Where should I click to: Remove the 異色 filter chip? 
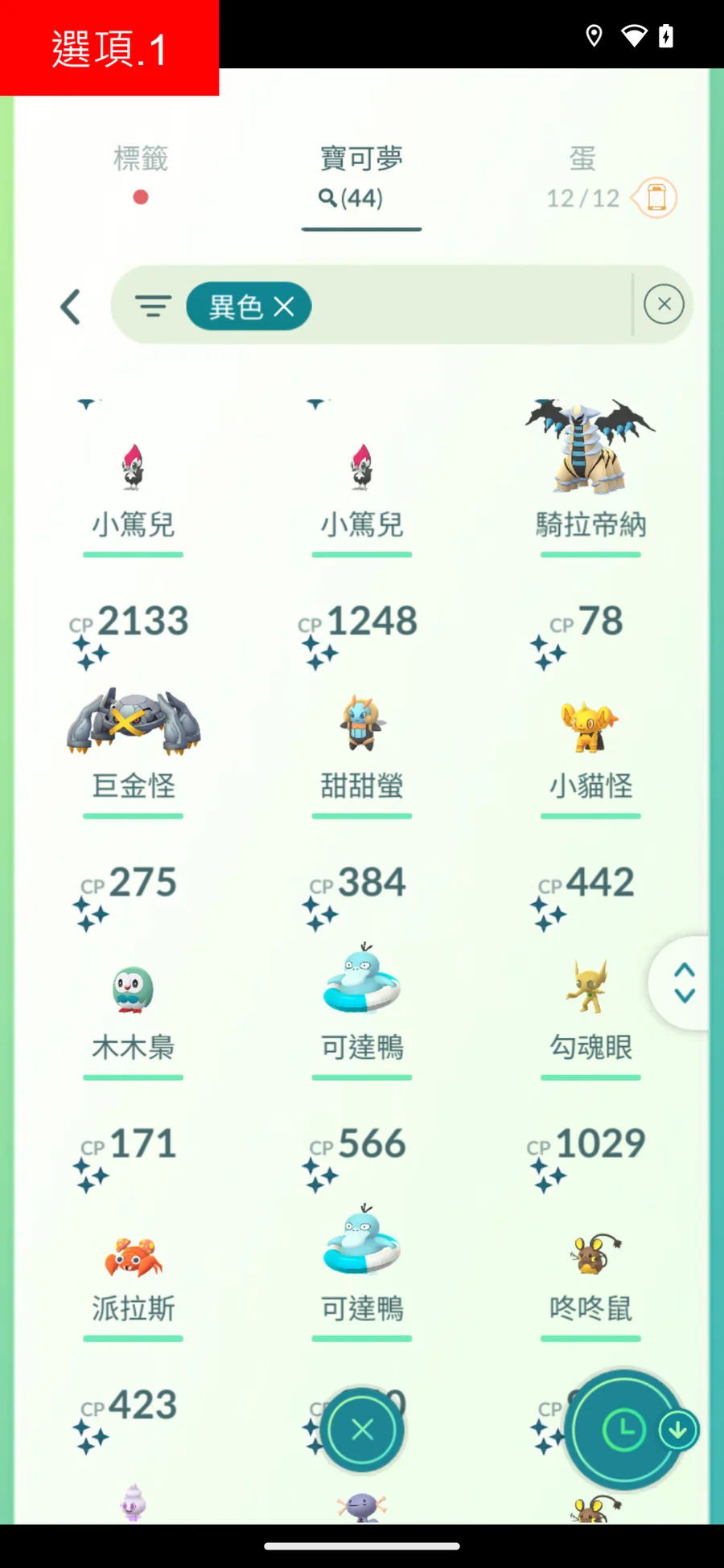[x=284, y=306]
